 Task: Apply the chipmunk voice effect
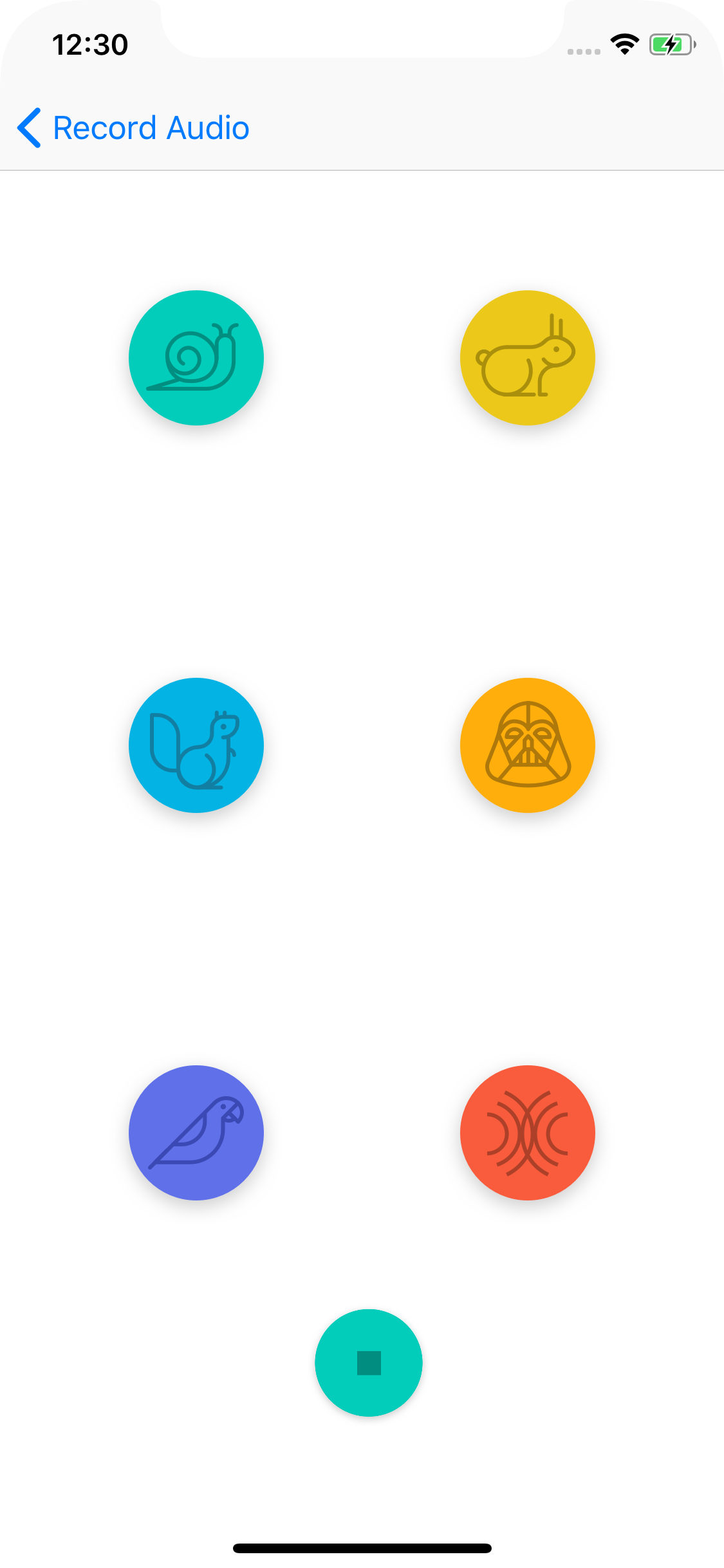[x=196, y=745]
